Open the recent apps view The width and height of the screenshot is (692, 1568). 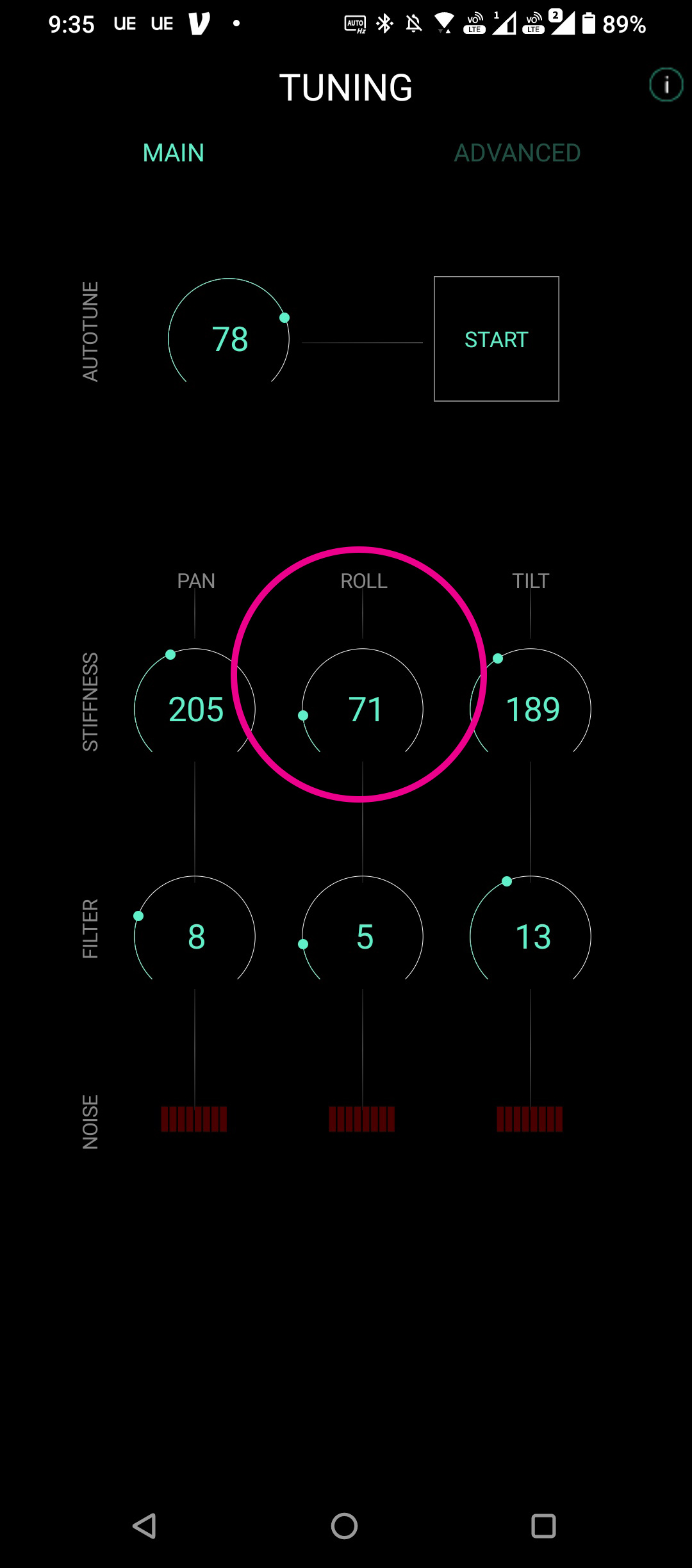coord(543,1526)
